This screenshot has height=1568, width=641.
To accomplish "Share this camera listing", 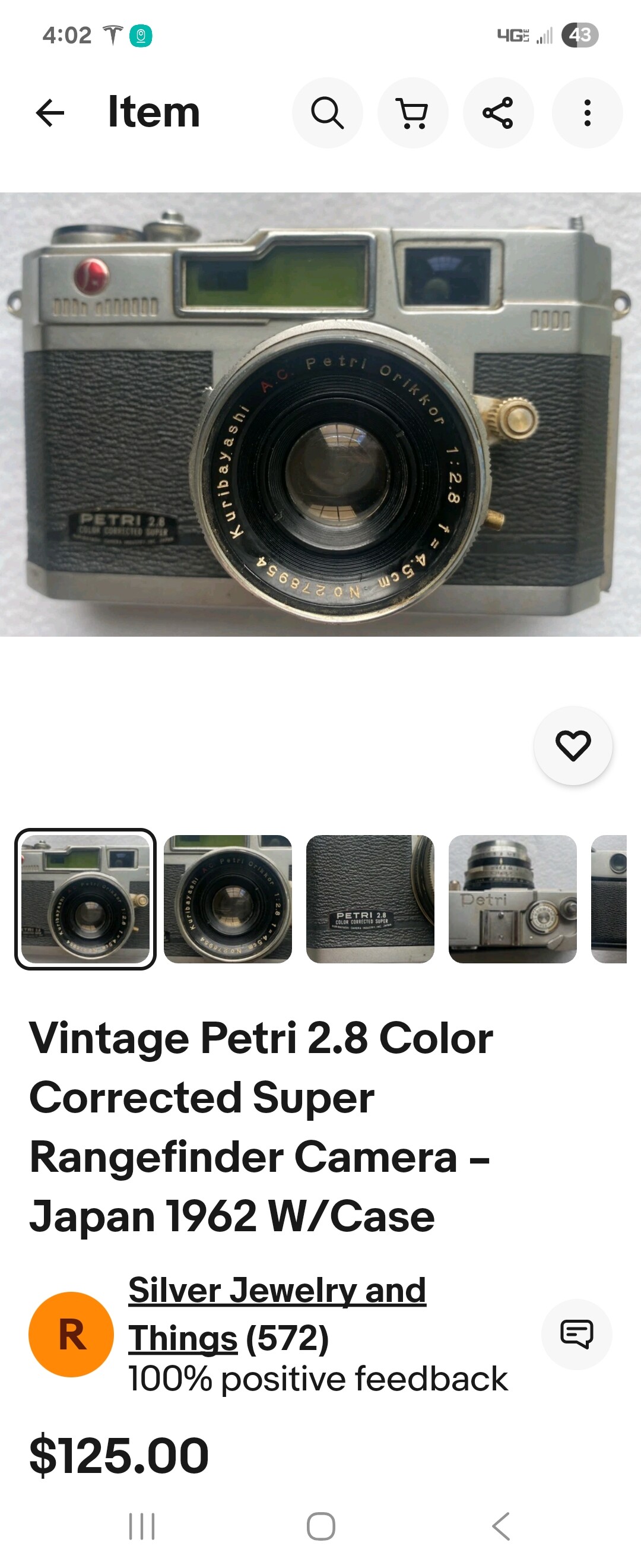I will [498, 113].
